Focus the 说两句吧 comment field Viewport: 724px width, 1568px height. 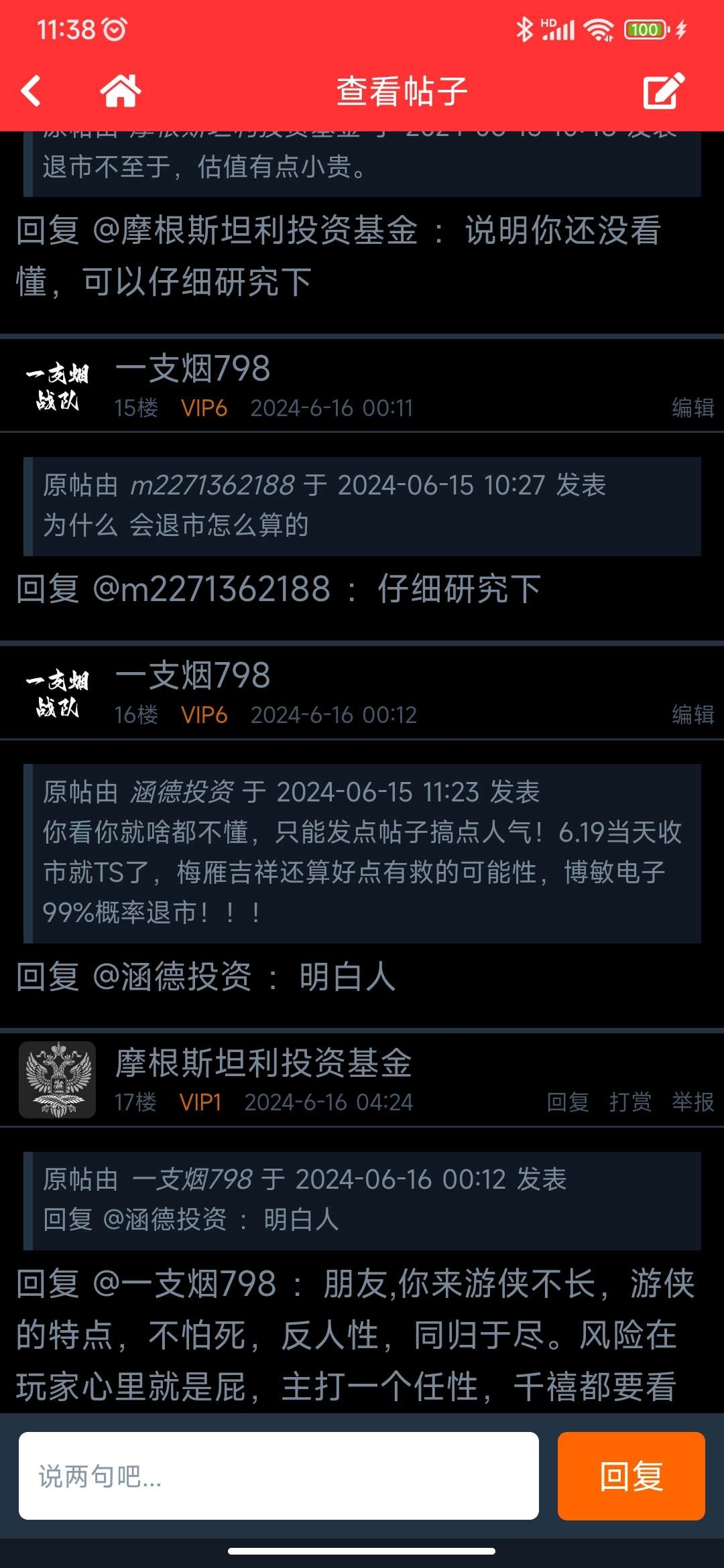pos(279,1476)
